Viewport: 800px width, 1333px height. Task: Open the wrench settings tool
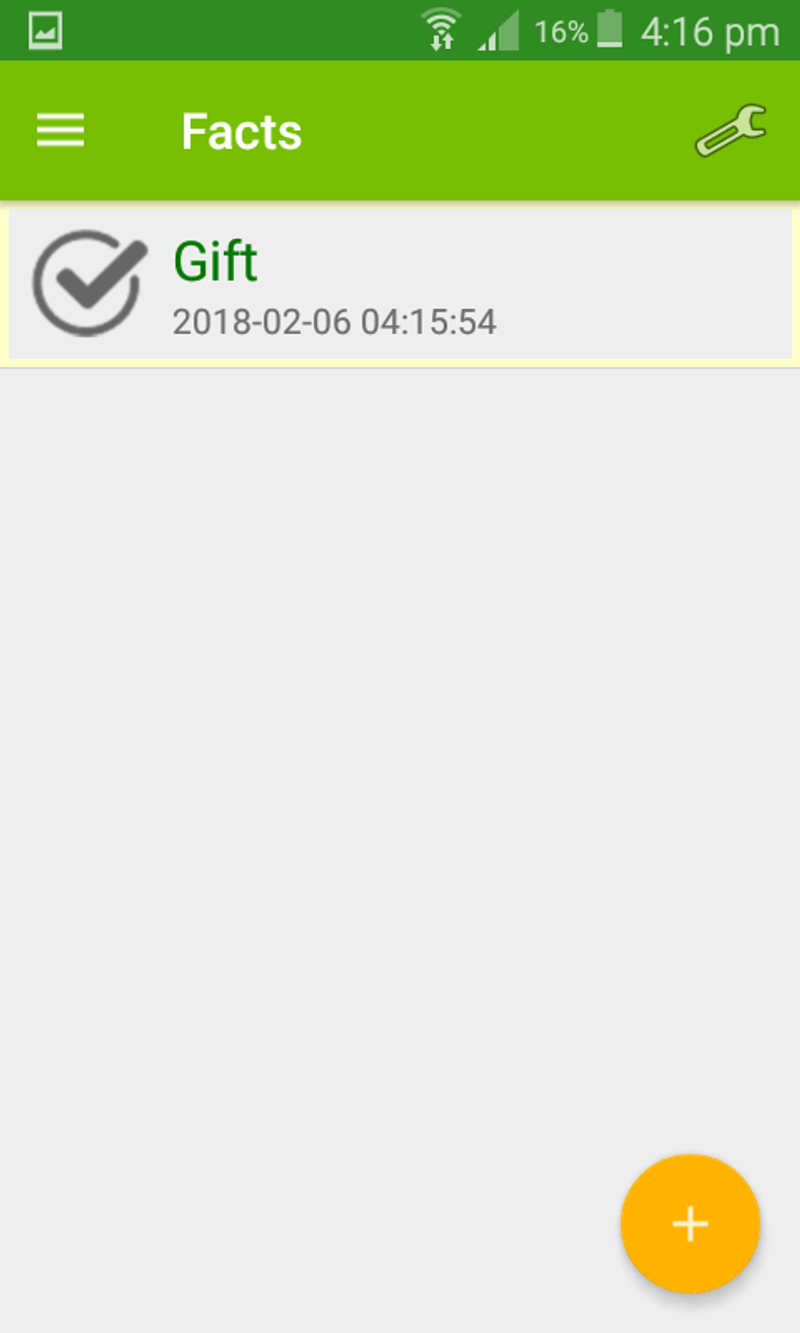(x=731, y=131)
